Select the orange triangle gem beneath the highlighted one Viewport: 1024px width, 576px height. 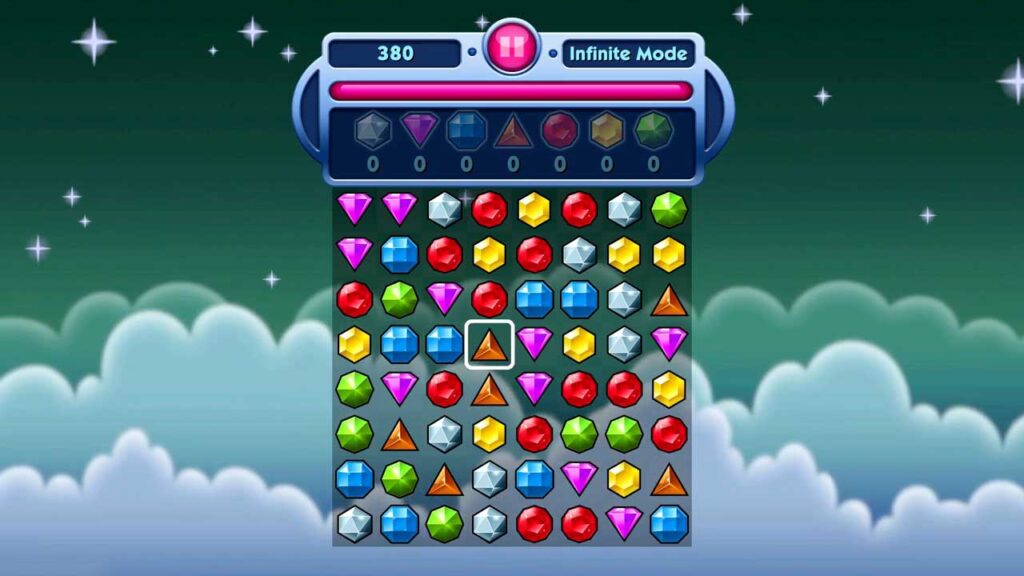pyautogui.click(x=489, y=389)
